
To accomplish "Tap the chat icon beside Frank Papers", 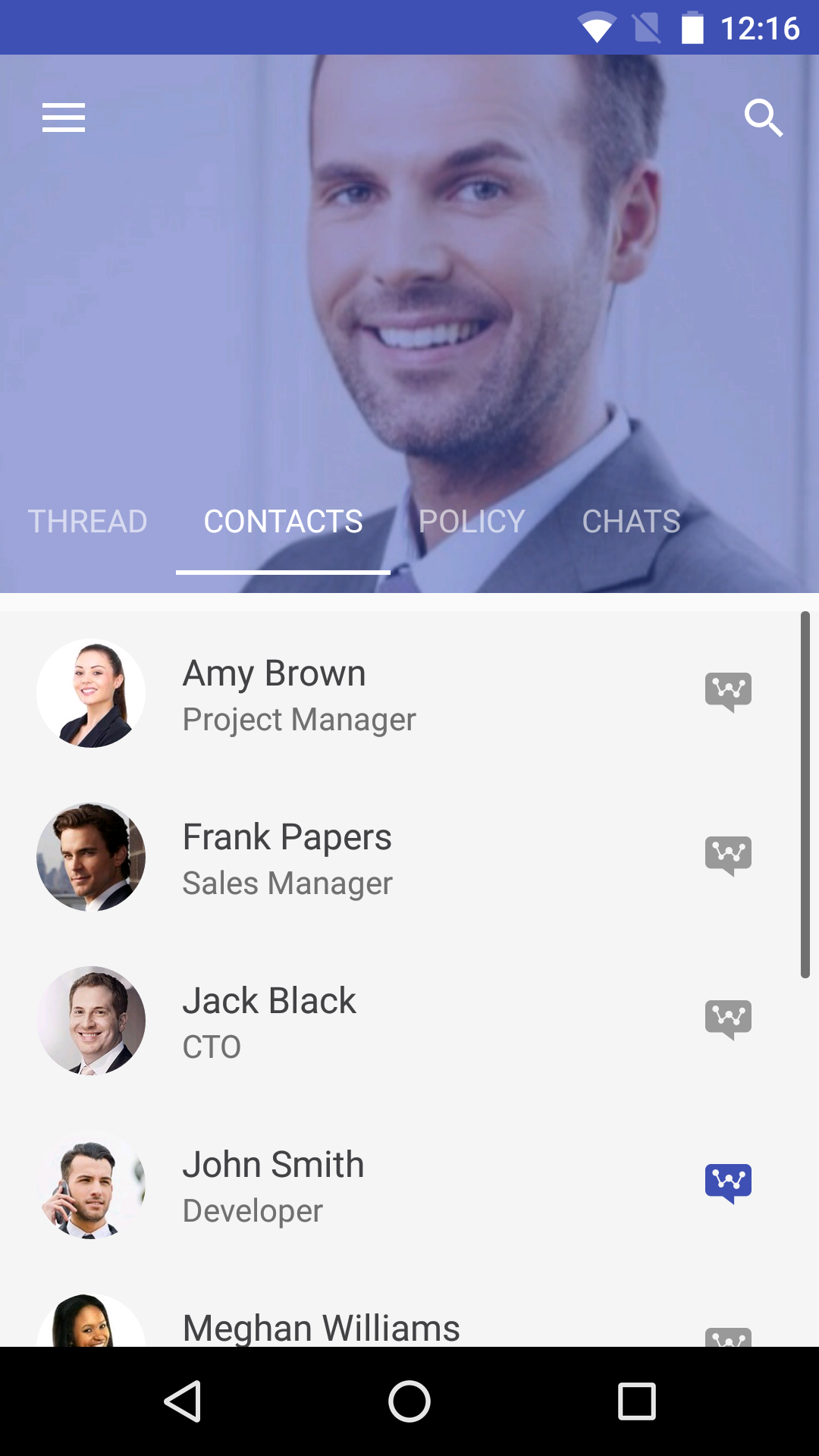I will point(728,855).
